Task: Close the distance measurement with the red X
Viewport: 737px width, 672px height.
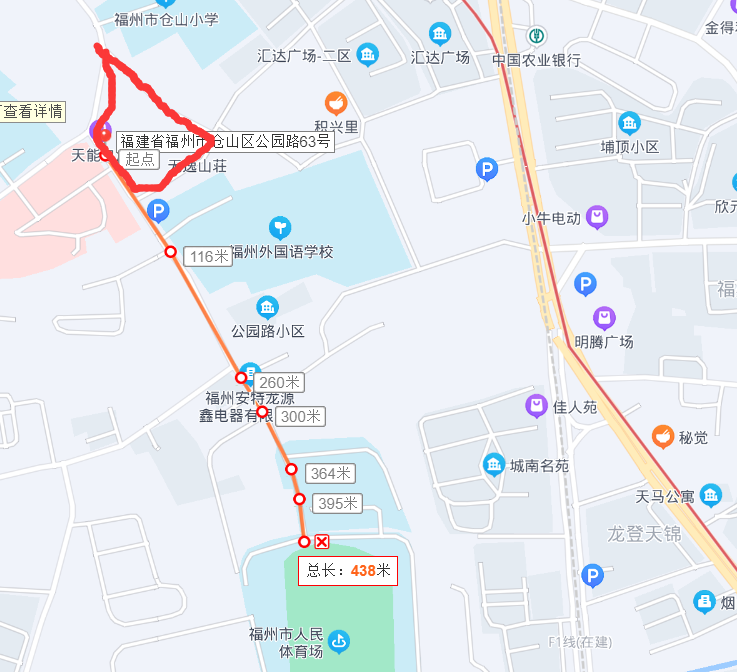Action: click(322, 541)
